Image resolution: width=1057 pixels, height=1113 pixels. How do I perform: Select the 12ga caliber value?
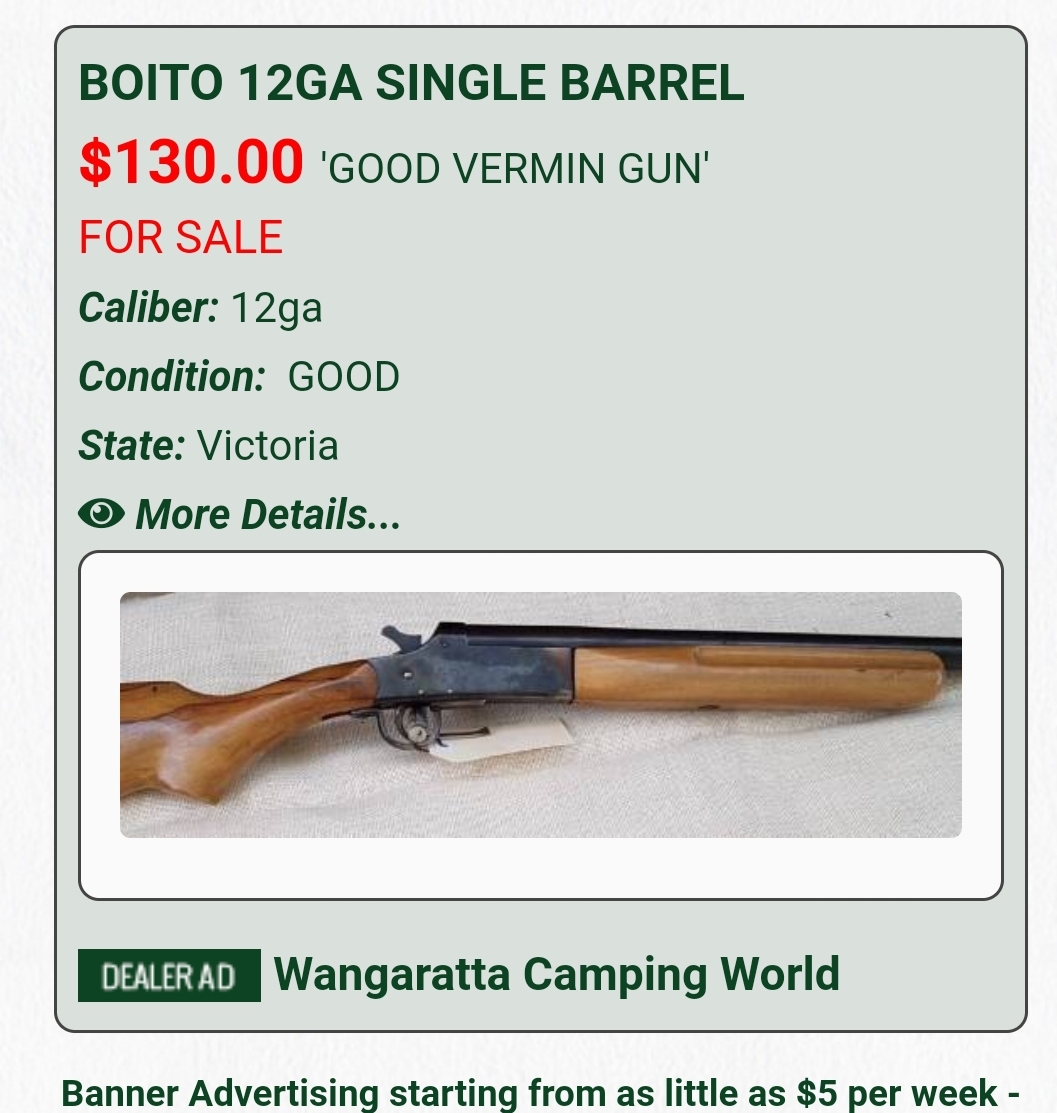[x=276, y=309]
